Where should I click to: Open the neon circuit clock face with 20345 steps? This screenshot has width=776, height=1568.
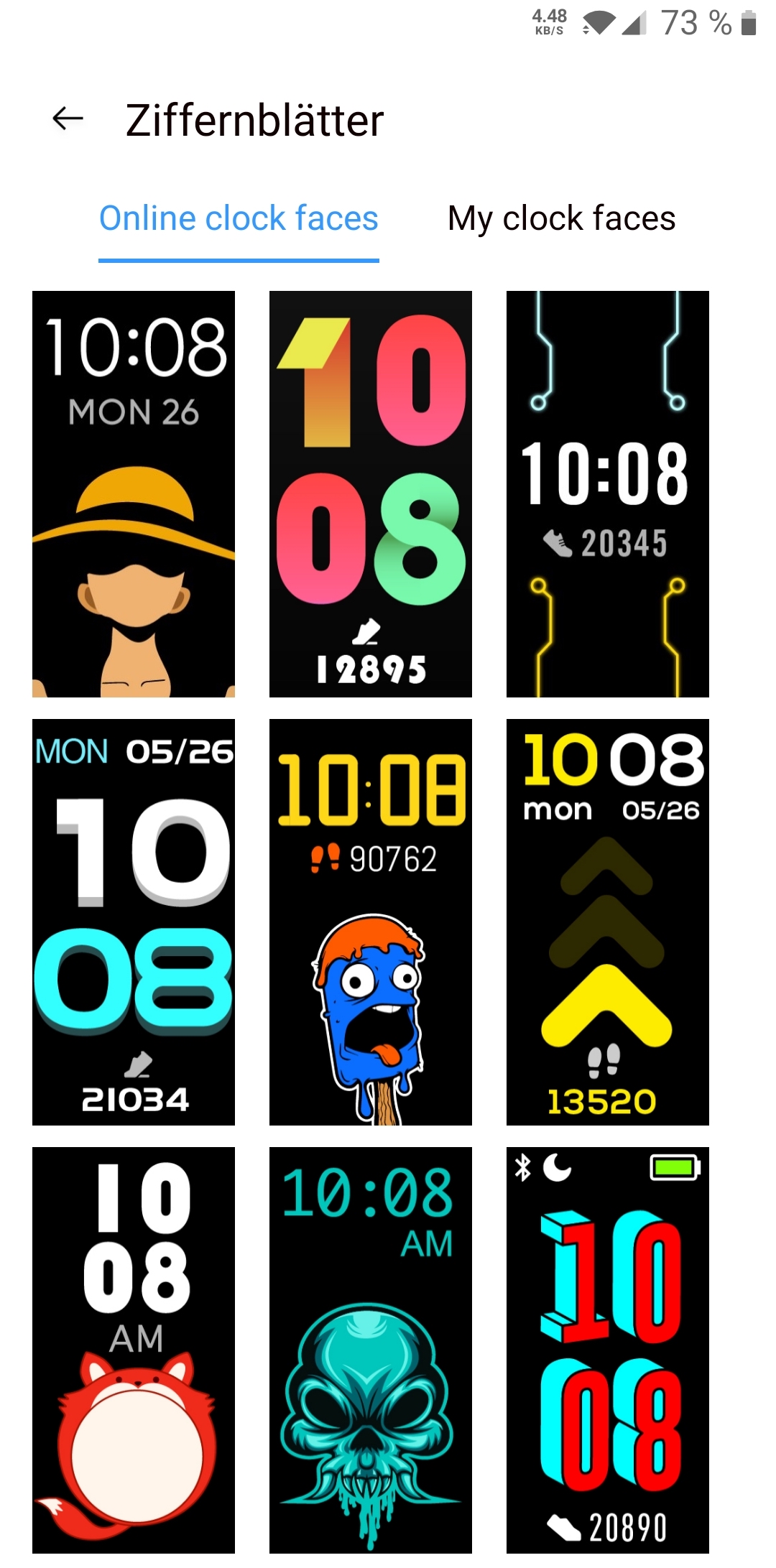[608, 494]
